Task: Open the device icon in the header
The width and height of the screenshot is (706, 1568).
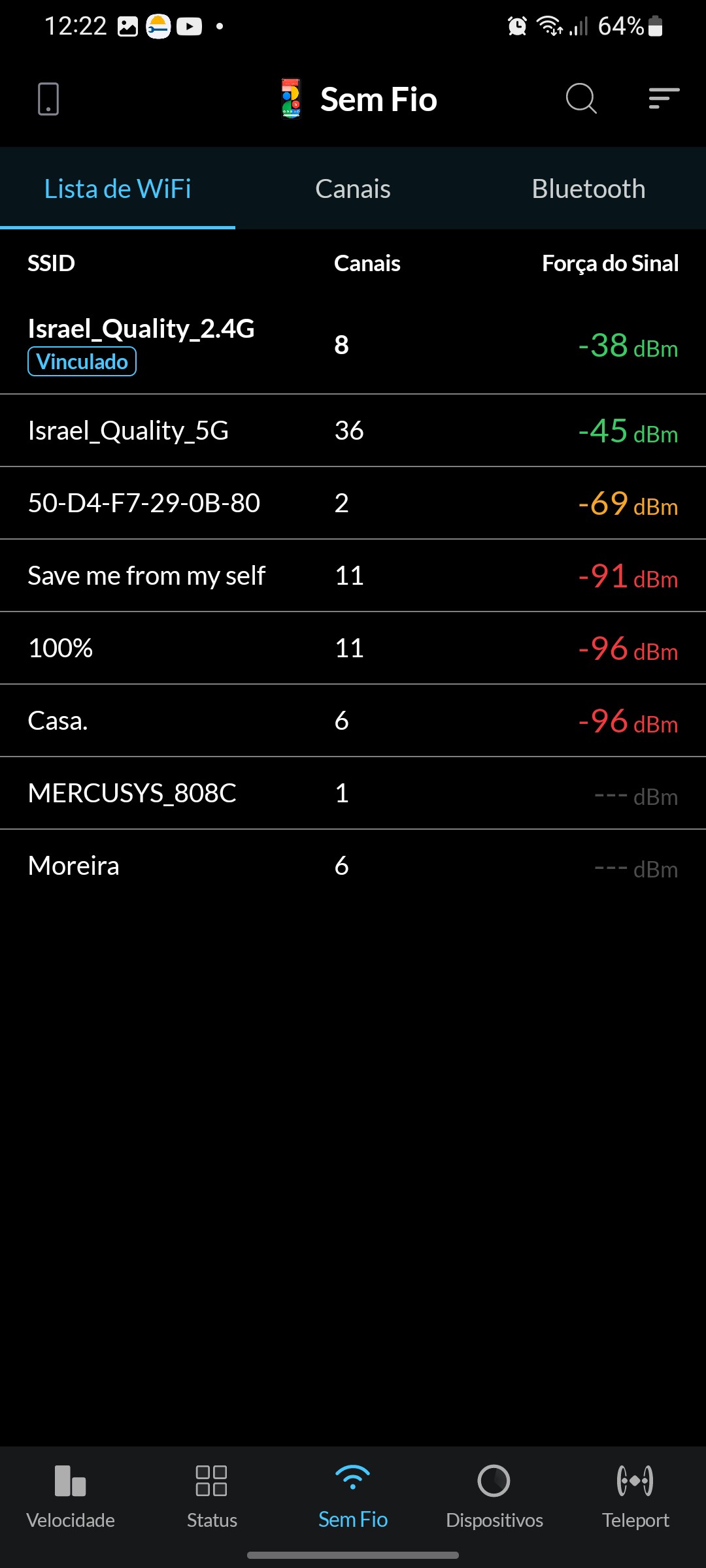Action: pyautogui.click(x=48, y=99)
